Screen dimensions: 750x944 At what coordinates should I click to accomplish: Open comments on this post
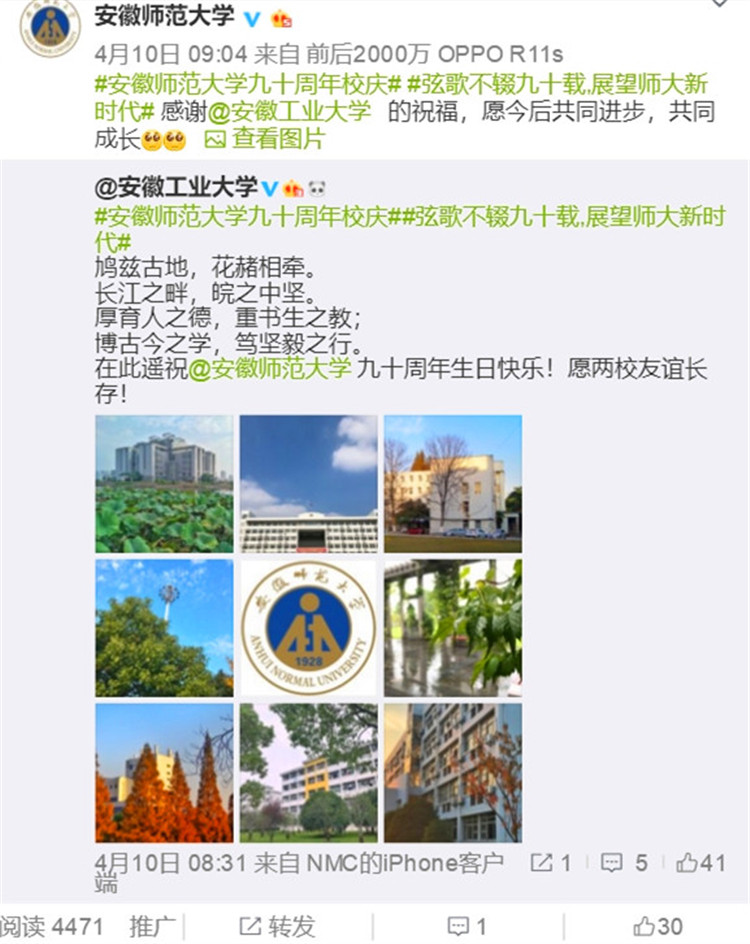coord(468,926)
